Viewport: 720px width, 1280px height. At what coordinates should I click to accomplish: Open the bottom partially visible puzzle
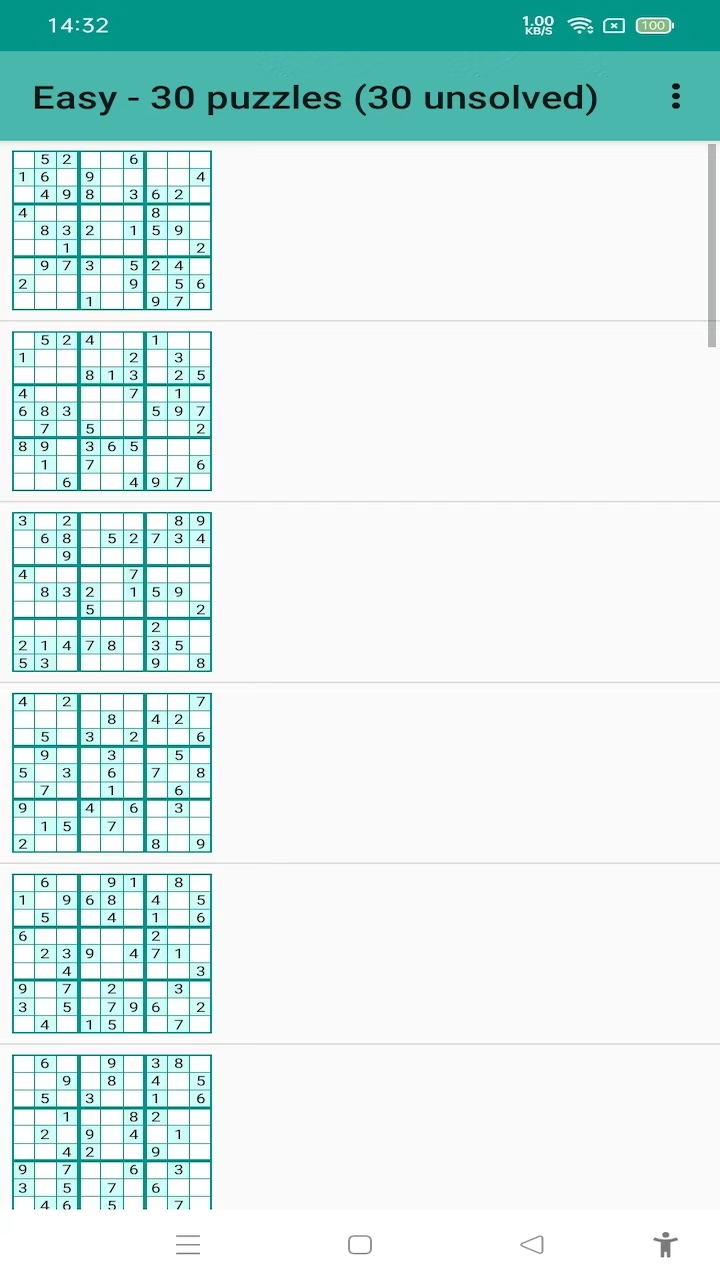[111, 1130]
